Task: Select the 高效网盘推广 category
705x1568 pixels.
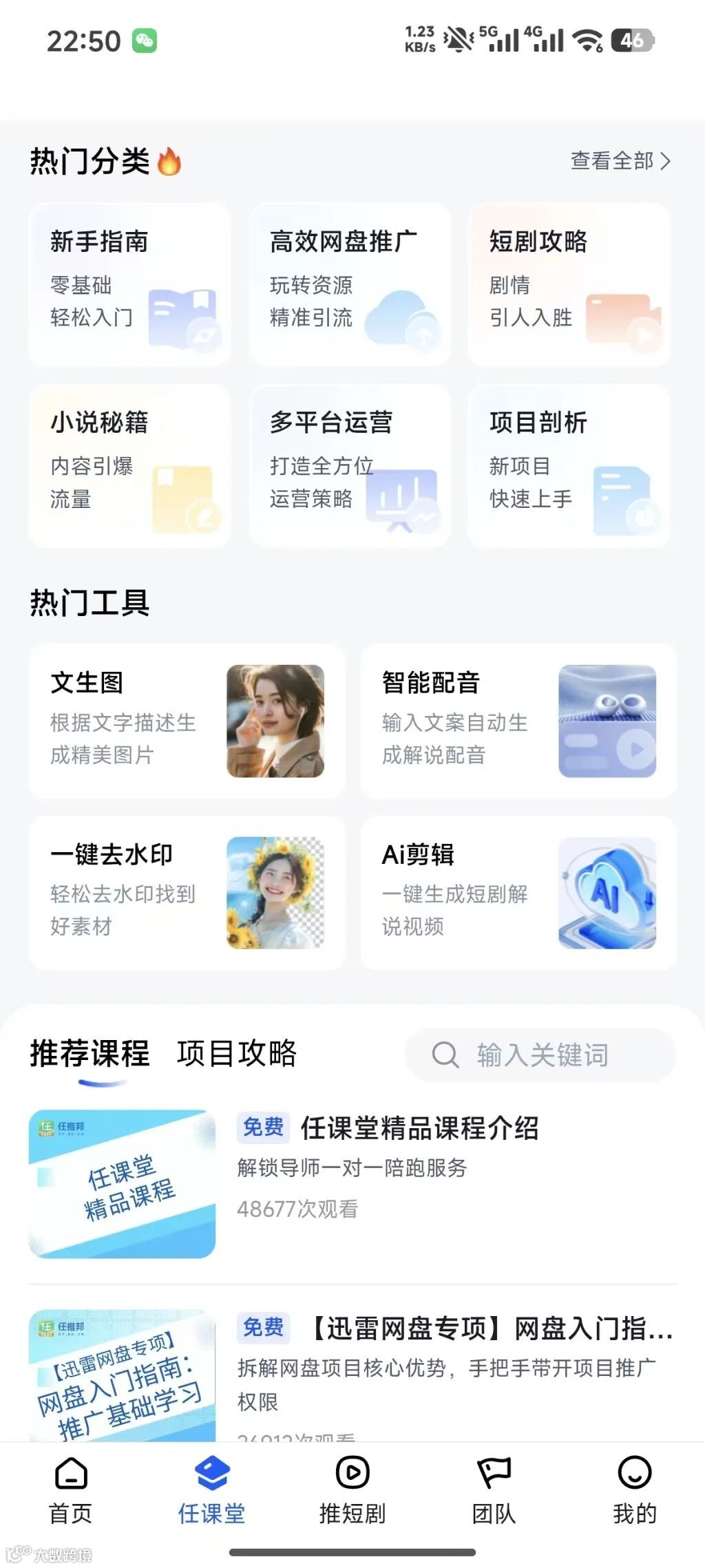Action: point(350,284)
